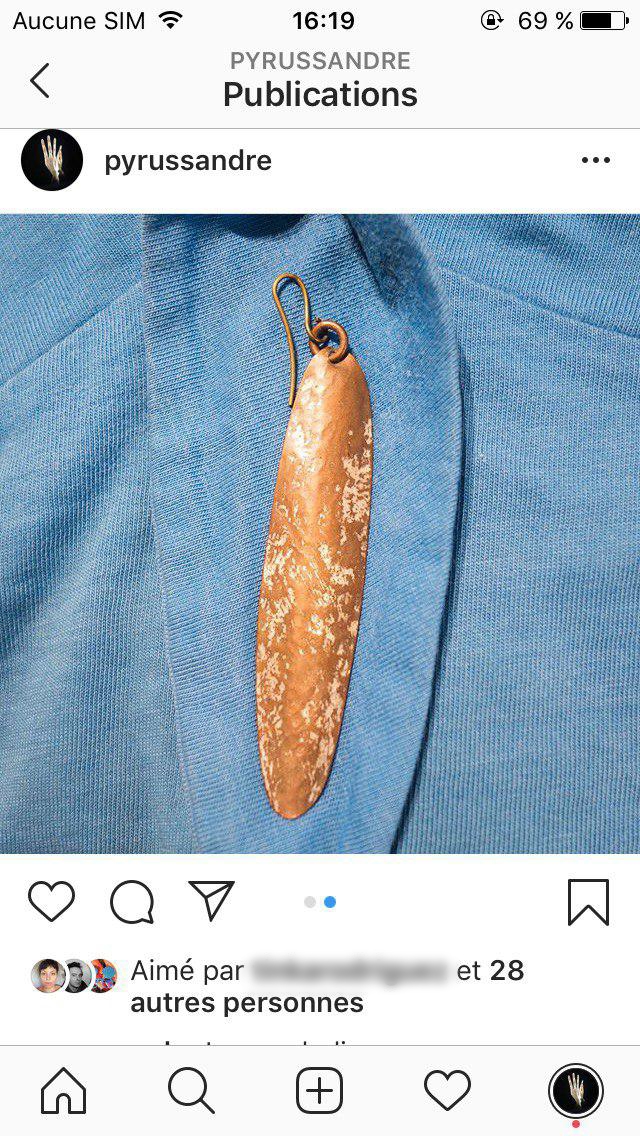
Task: Open your profile tab
Action: tap(576, 1090)
